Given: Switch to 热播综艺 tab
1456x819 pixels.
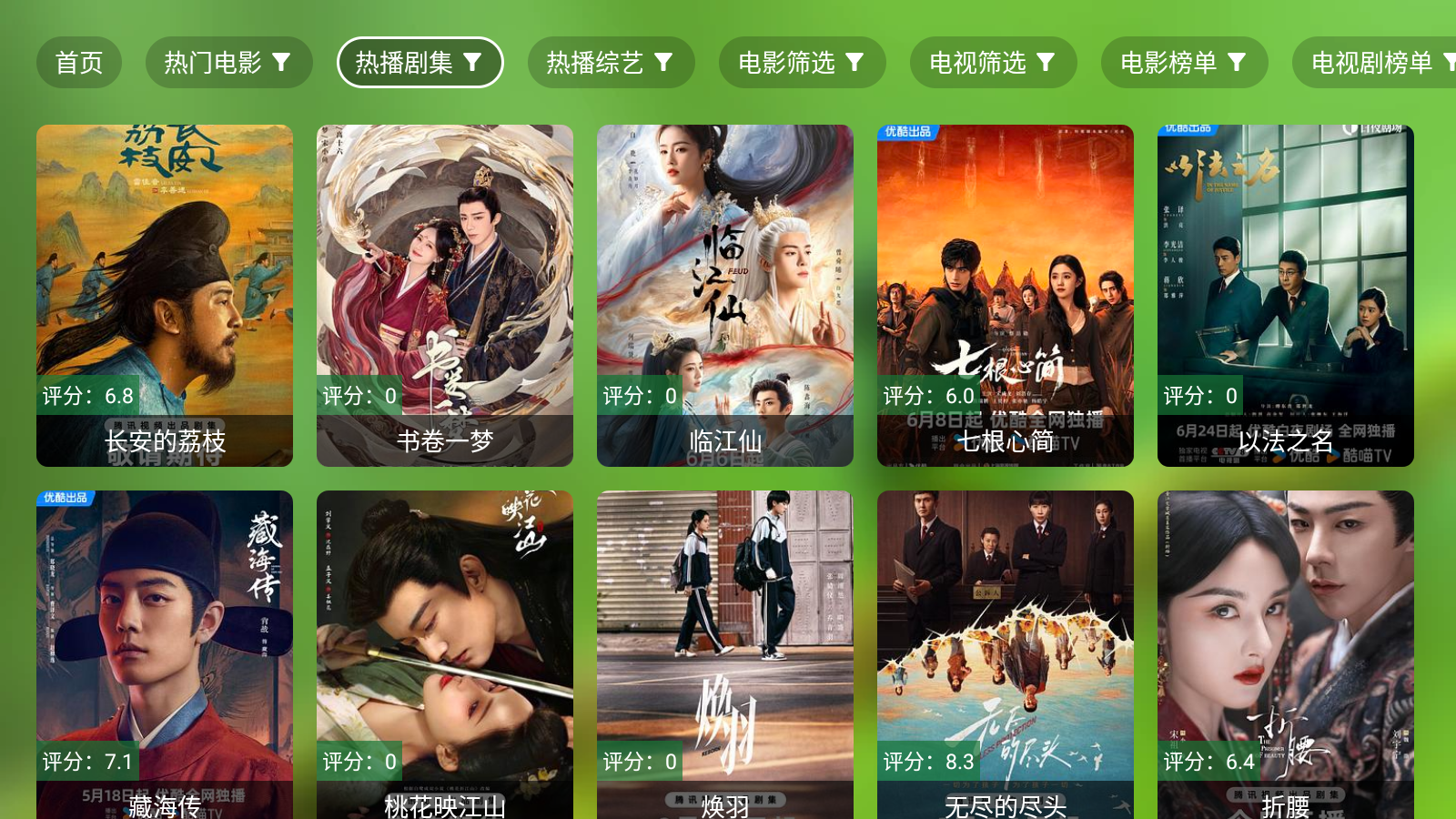Looking at the screenshot, I should 611,63.
